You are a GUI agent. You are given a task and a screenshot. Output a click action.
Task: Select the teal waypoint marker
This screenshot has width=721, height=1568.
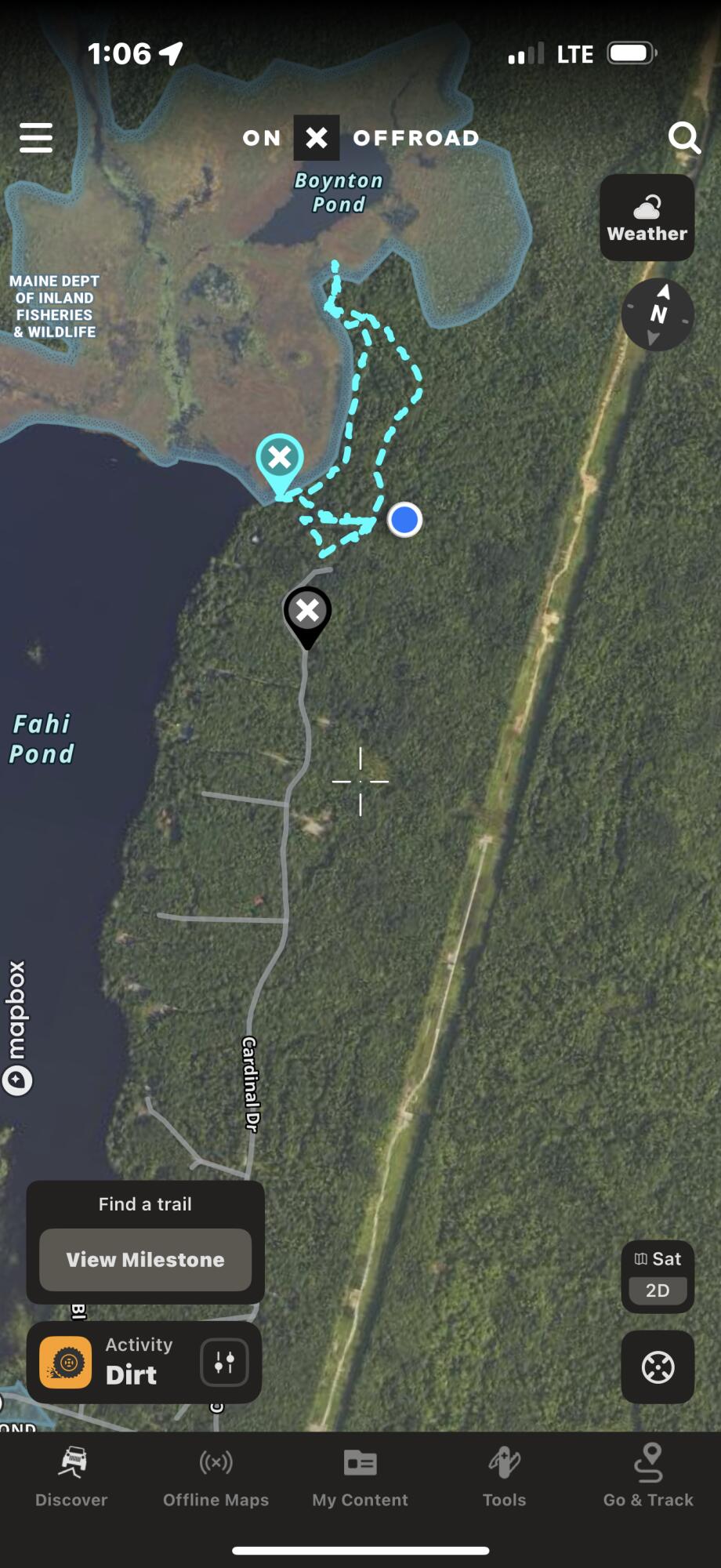tap(280, 459)
